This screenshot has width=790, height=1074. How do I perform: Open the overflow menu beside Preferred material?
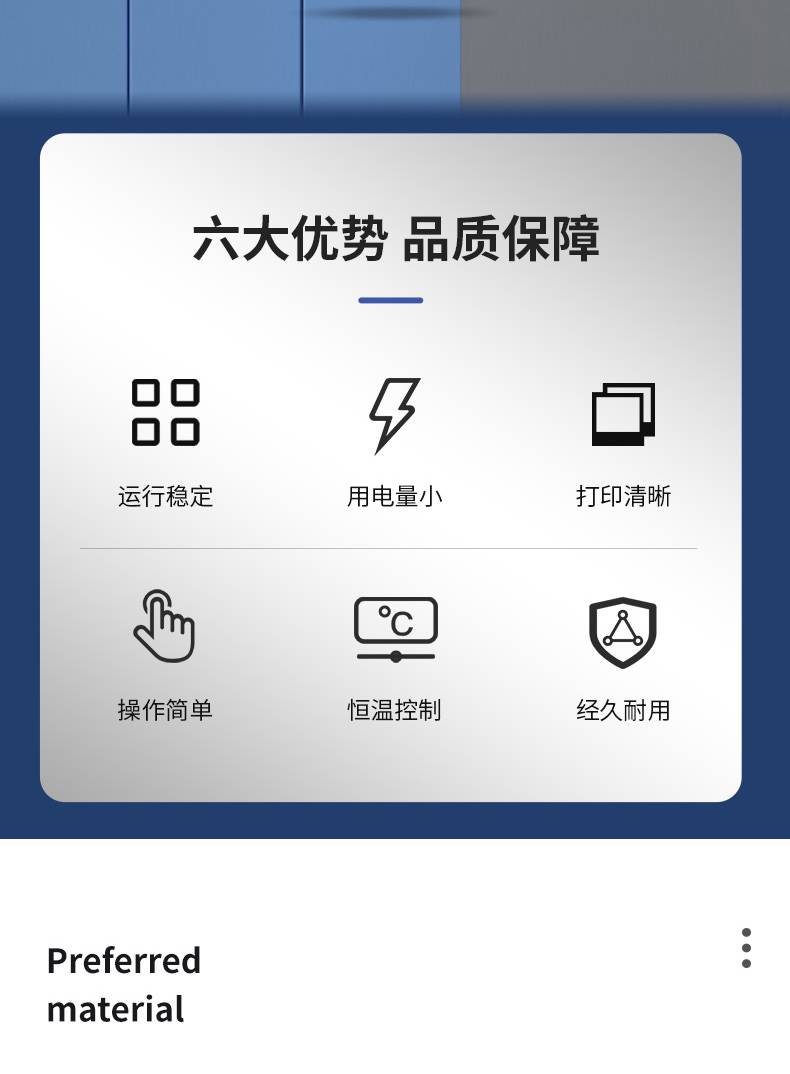(746, 948)
